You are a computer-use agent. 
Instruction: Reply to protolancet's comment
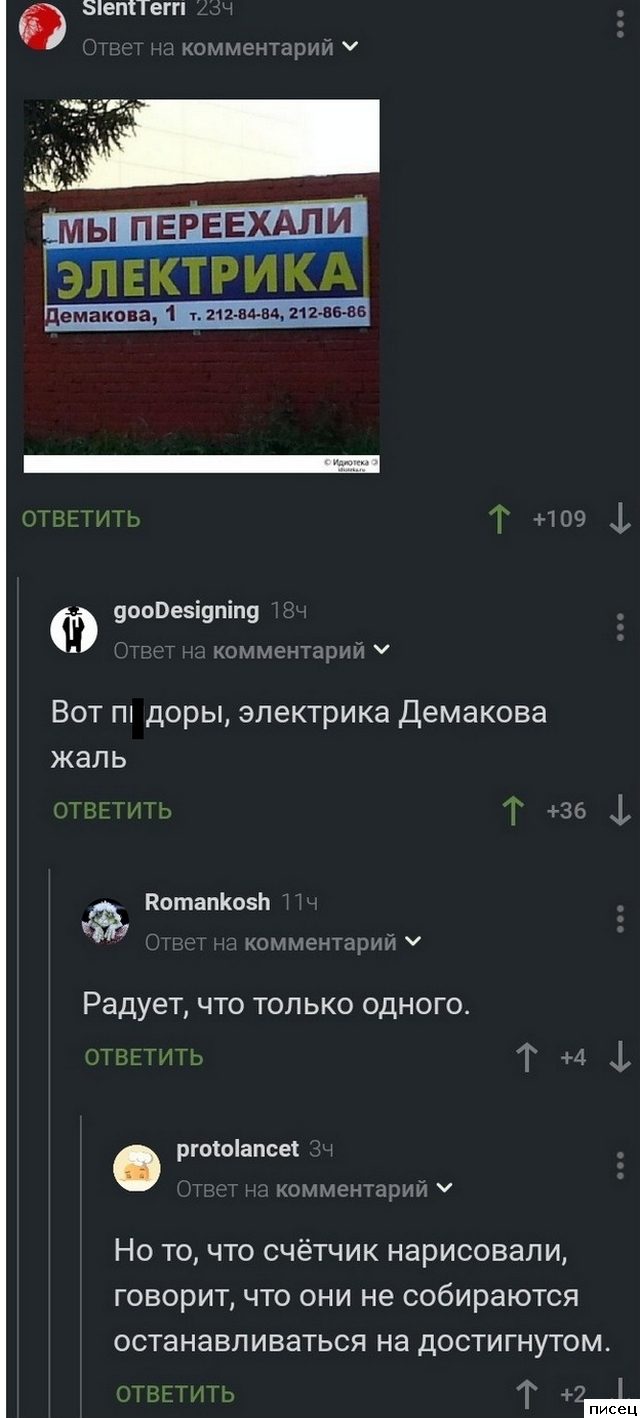(175, 1394)
